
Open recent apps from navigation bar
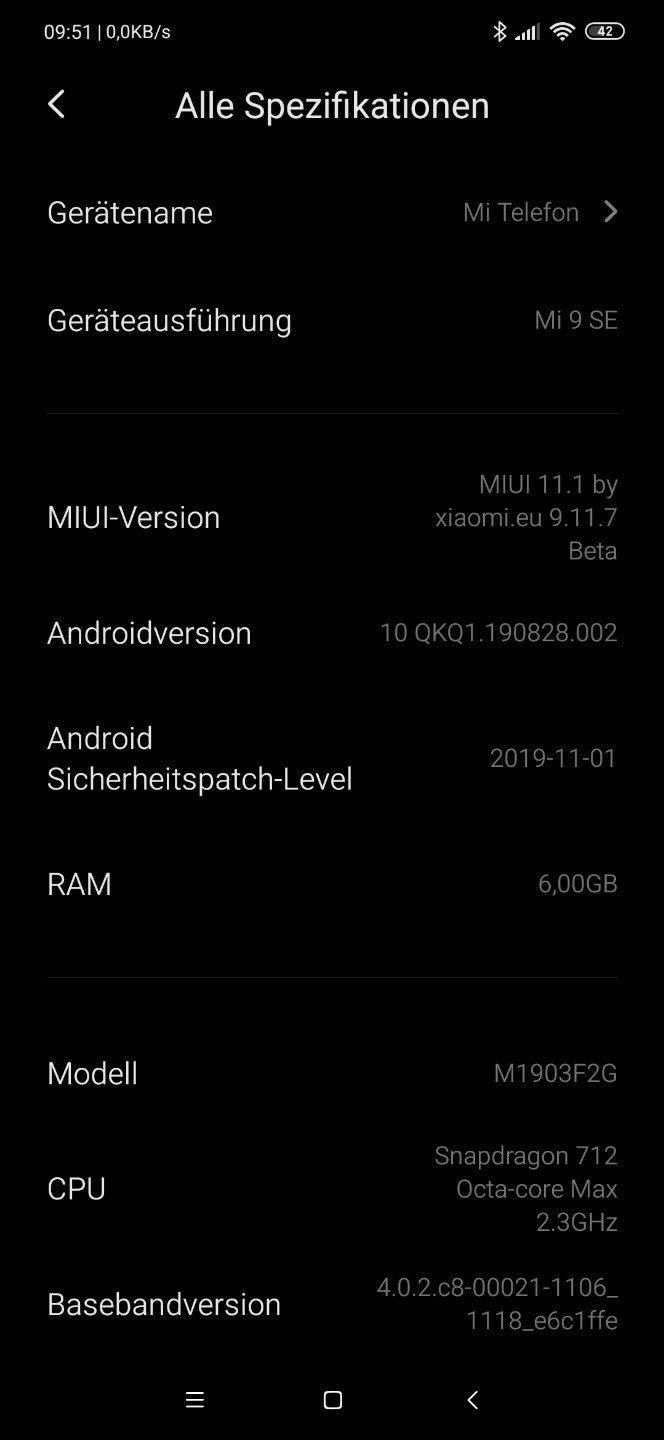click(195, 1400)
